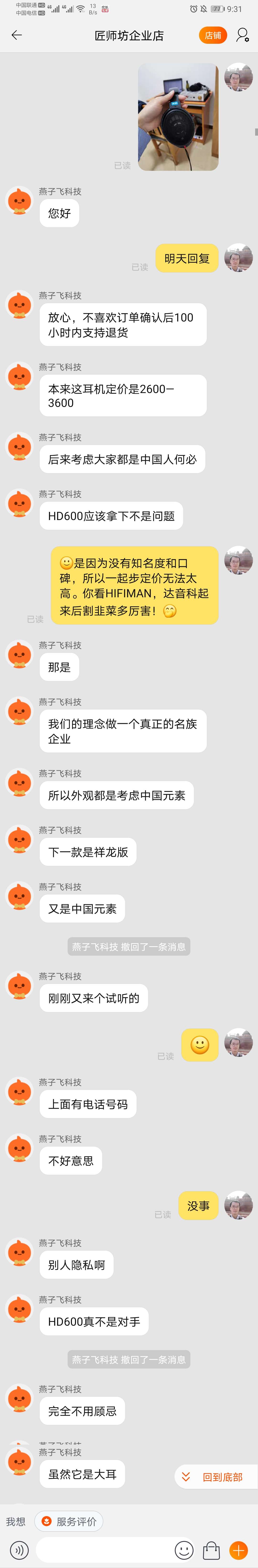Focus the message text field

click(103, 1550)
